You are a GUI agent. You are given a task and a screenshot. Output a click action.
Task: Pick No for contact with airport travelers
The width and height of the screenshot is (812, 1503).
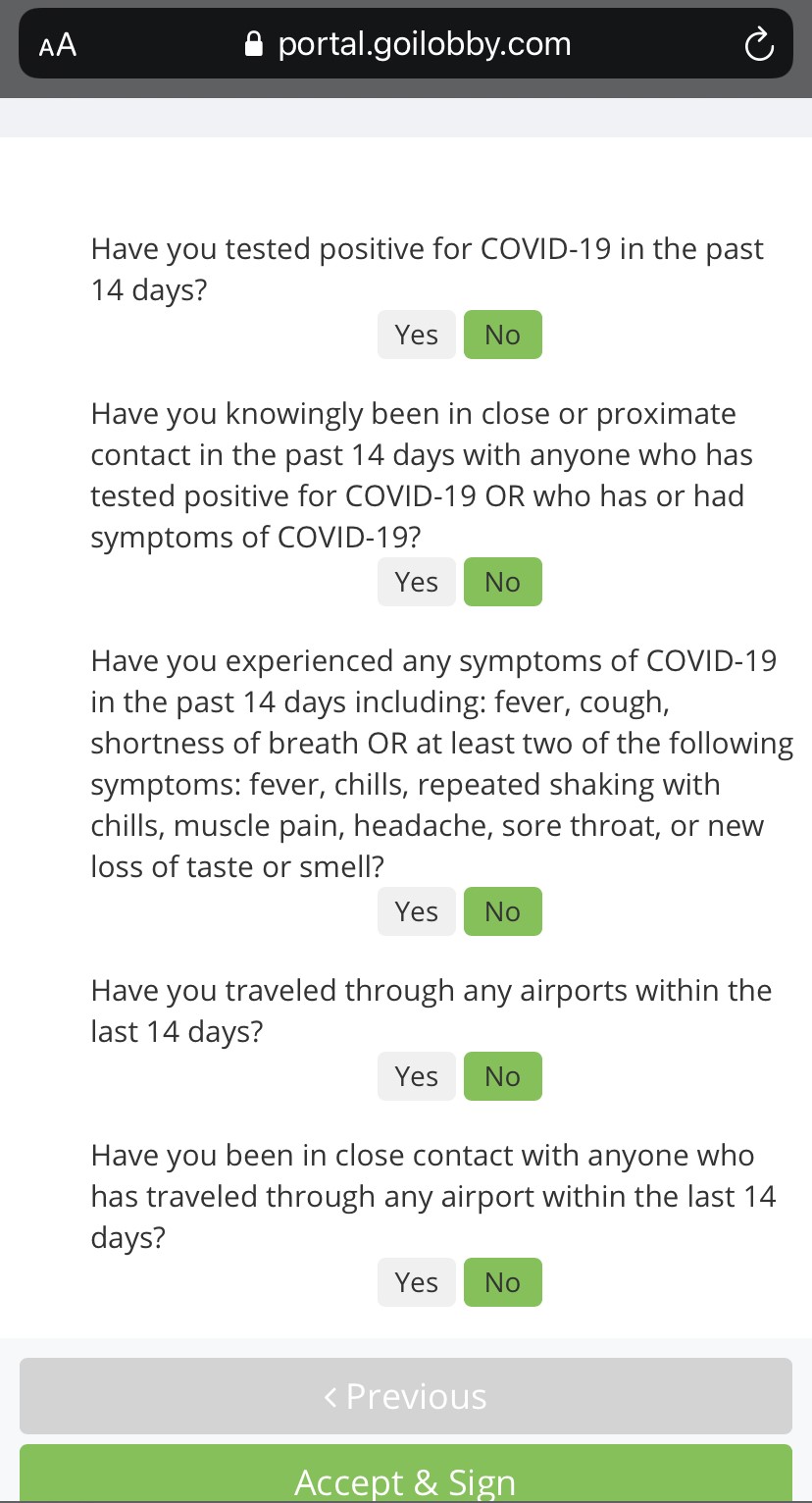[x=502, y=1282]
